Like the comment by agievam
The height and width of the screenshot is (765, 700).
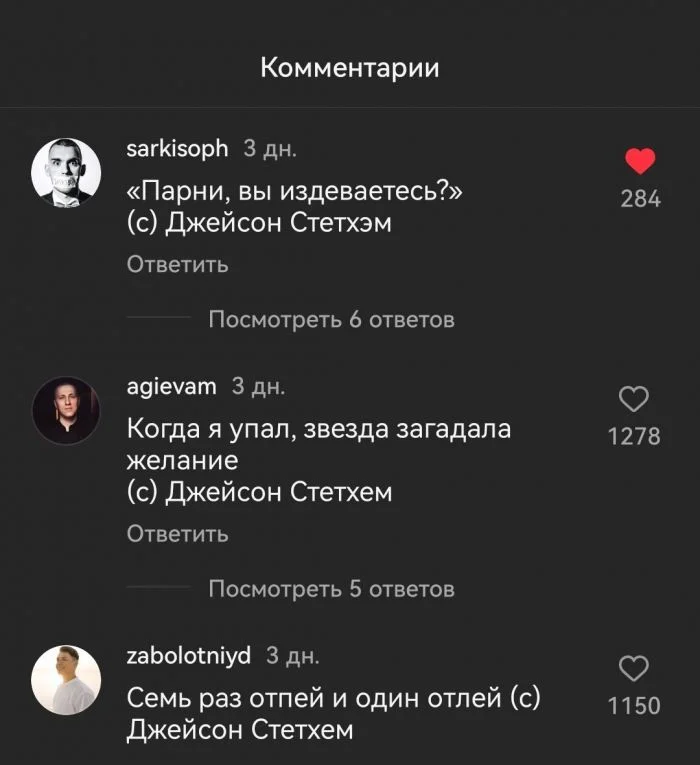tap(634, 400)
